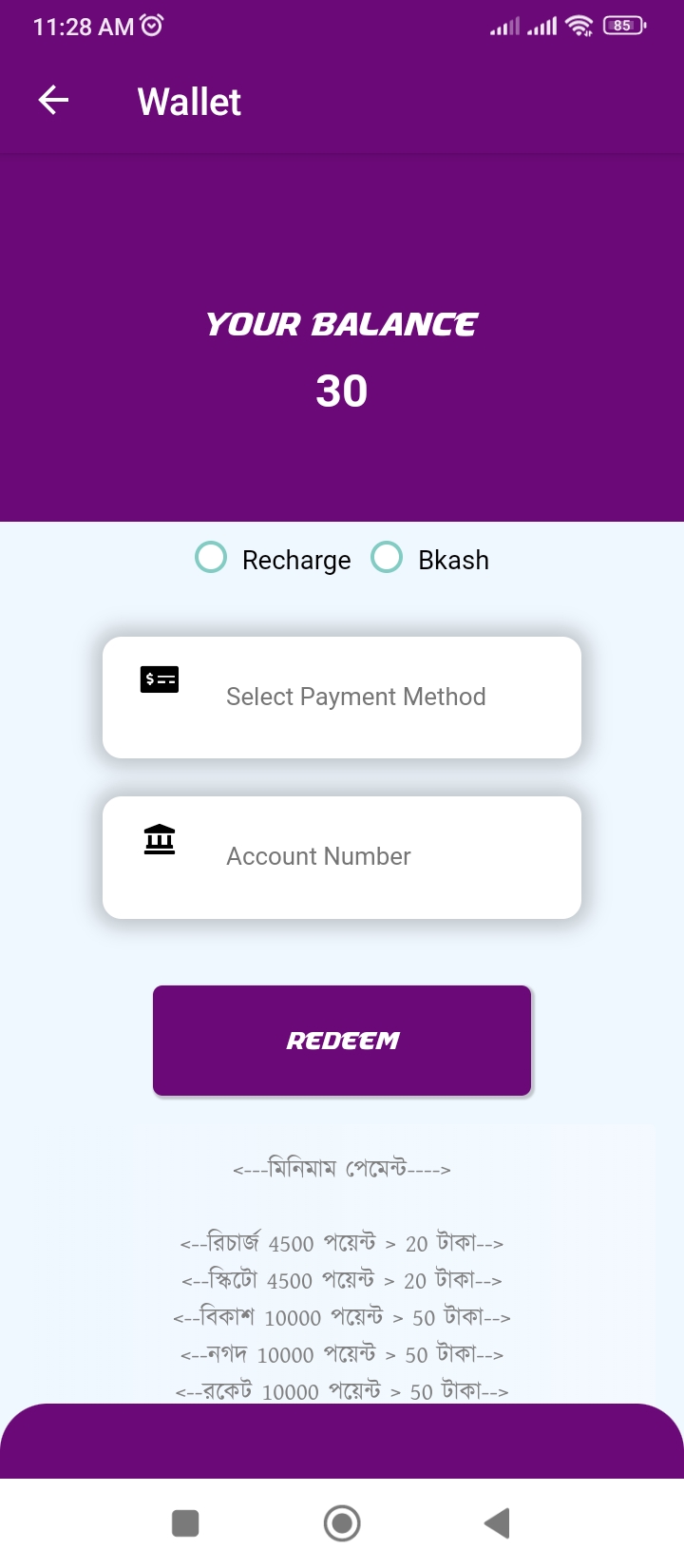
Task: Tap the Redeem button
Action: (342, 1041)
